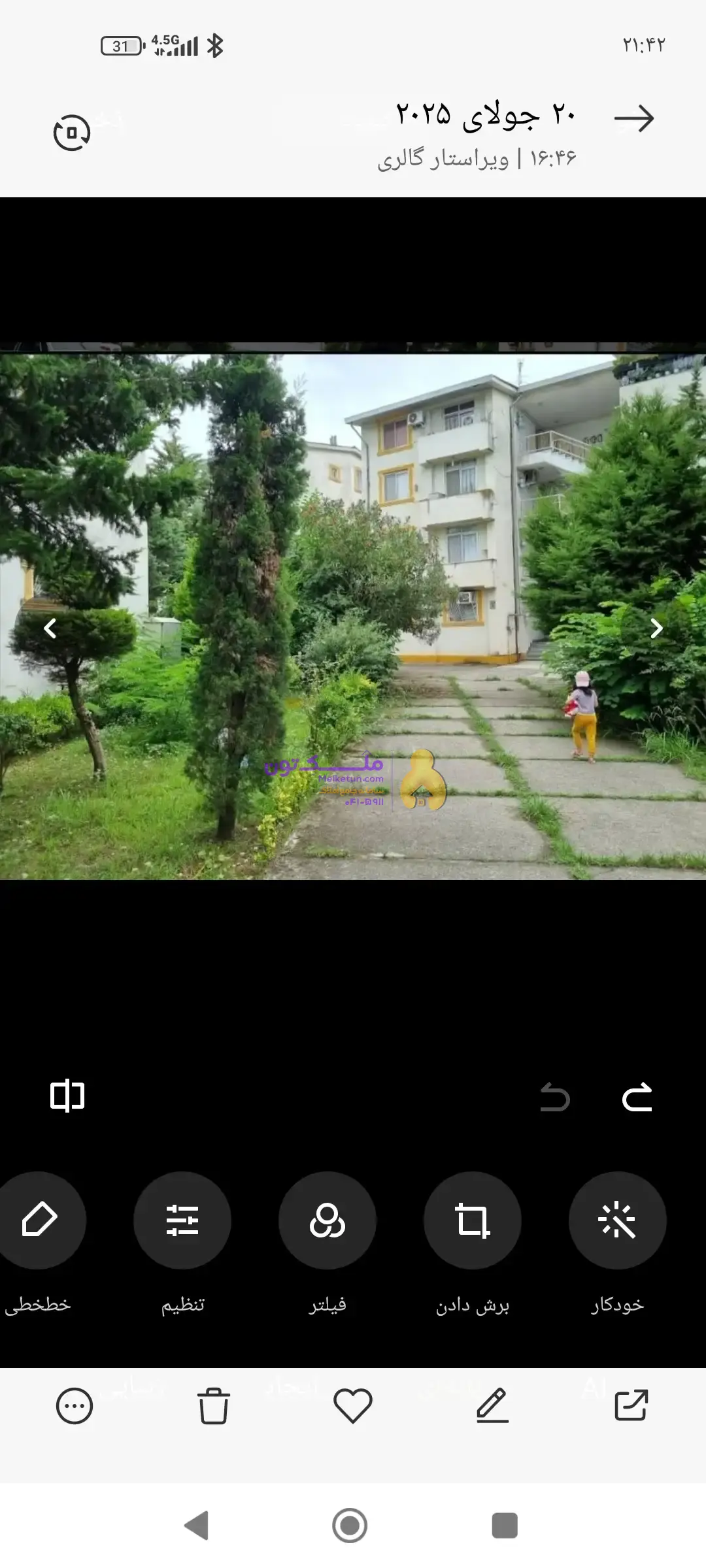Open the فیلتر filter tool

327,1220
